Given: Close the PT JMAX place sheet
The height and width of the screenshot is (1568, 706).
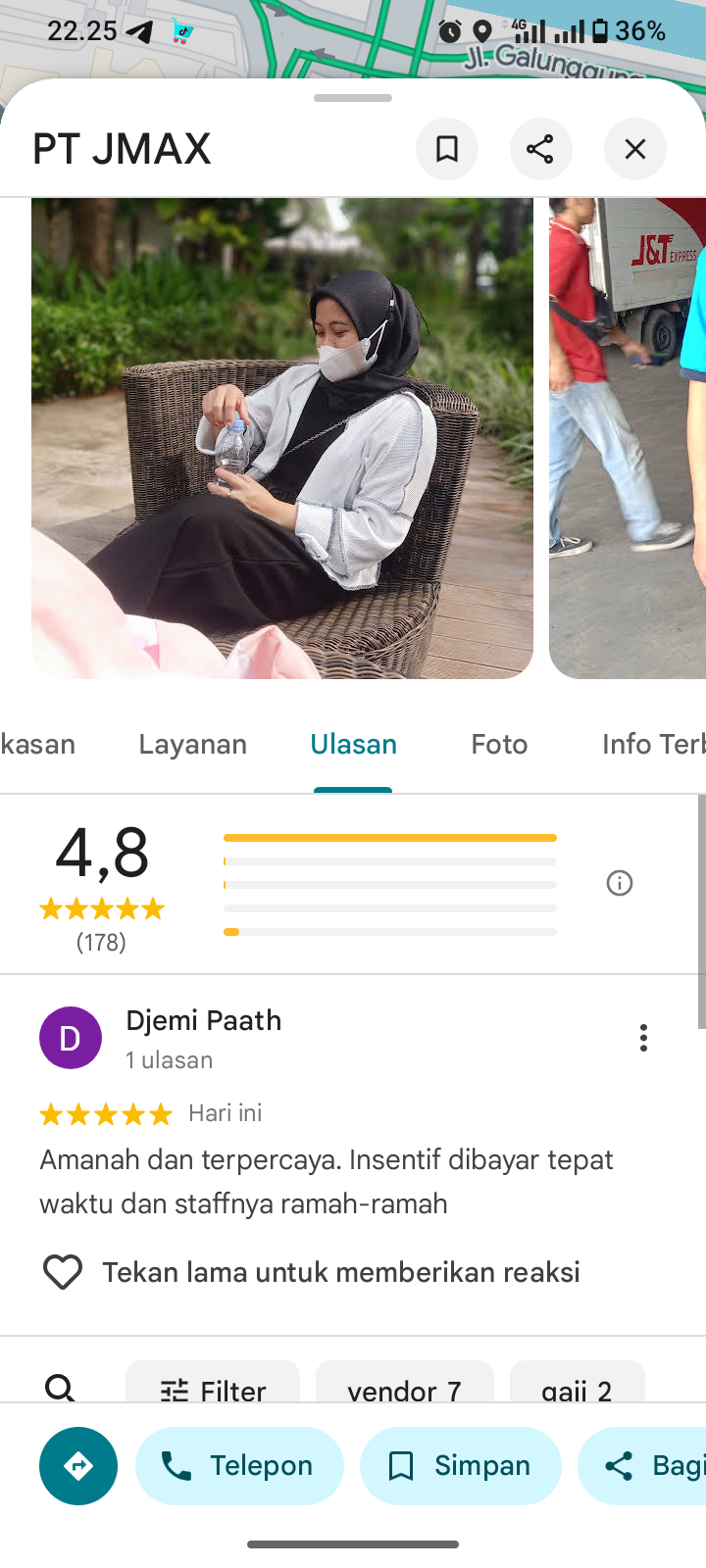Looking at the screenshot, I should 634,149.
